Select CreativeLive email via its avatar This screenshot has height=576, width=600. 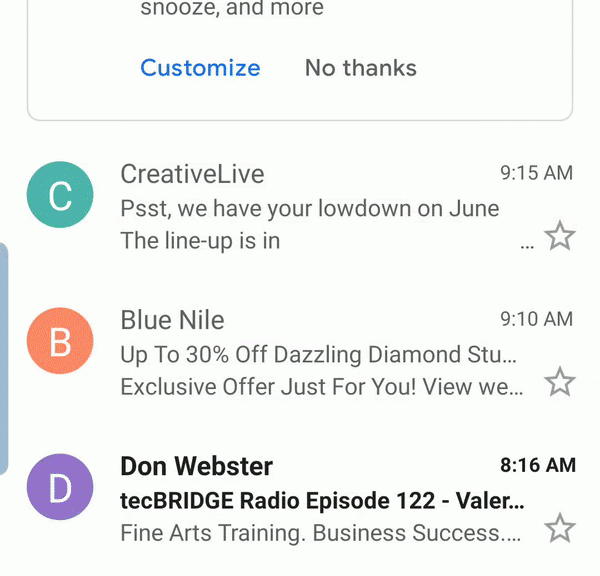(x=60, y=196)
